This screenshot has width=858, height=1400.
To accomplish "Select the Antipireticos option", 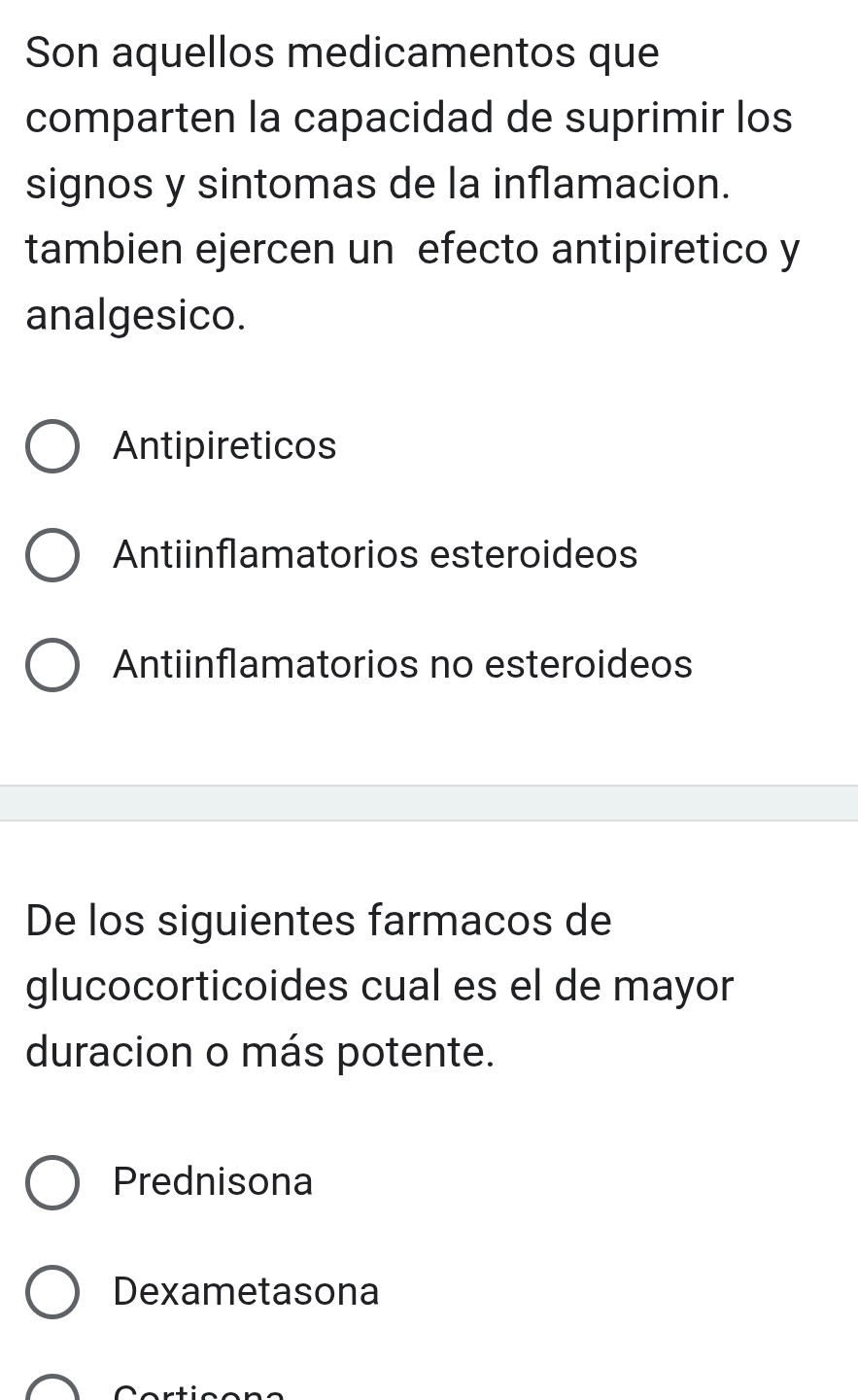I will [52, 447].
